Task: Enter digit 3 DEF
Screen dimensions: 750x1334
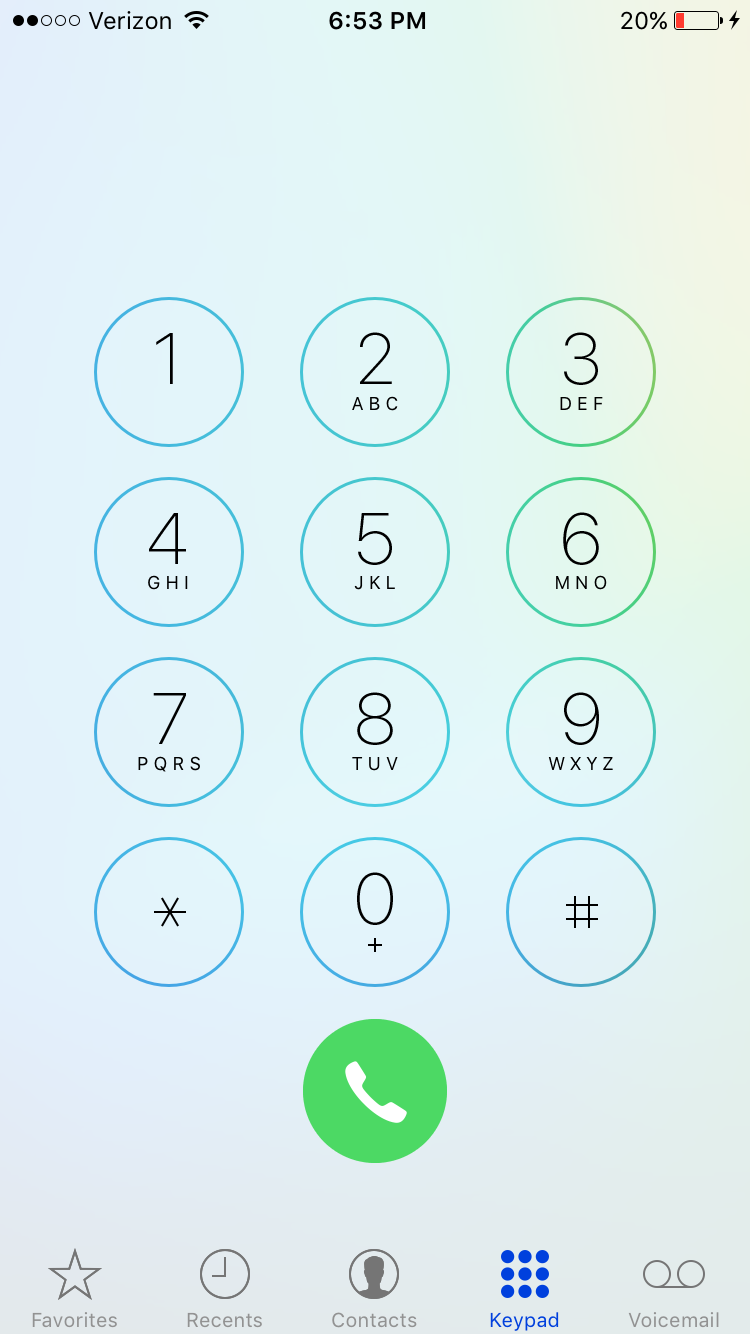Action: pyautogui.click(x=581, y=372)
